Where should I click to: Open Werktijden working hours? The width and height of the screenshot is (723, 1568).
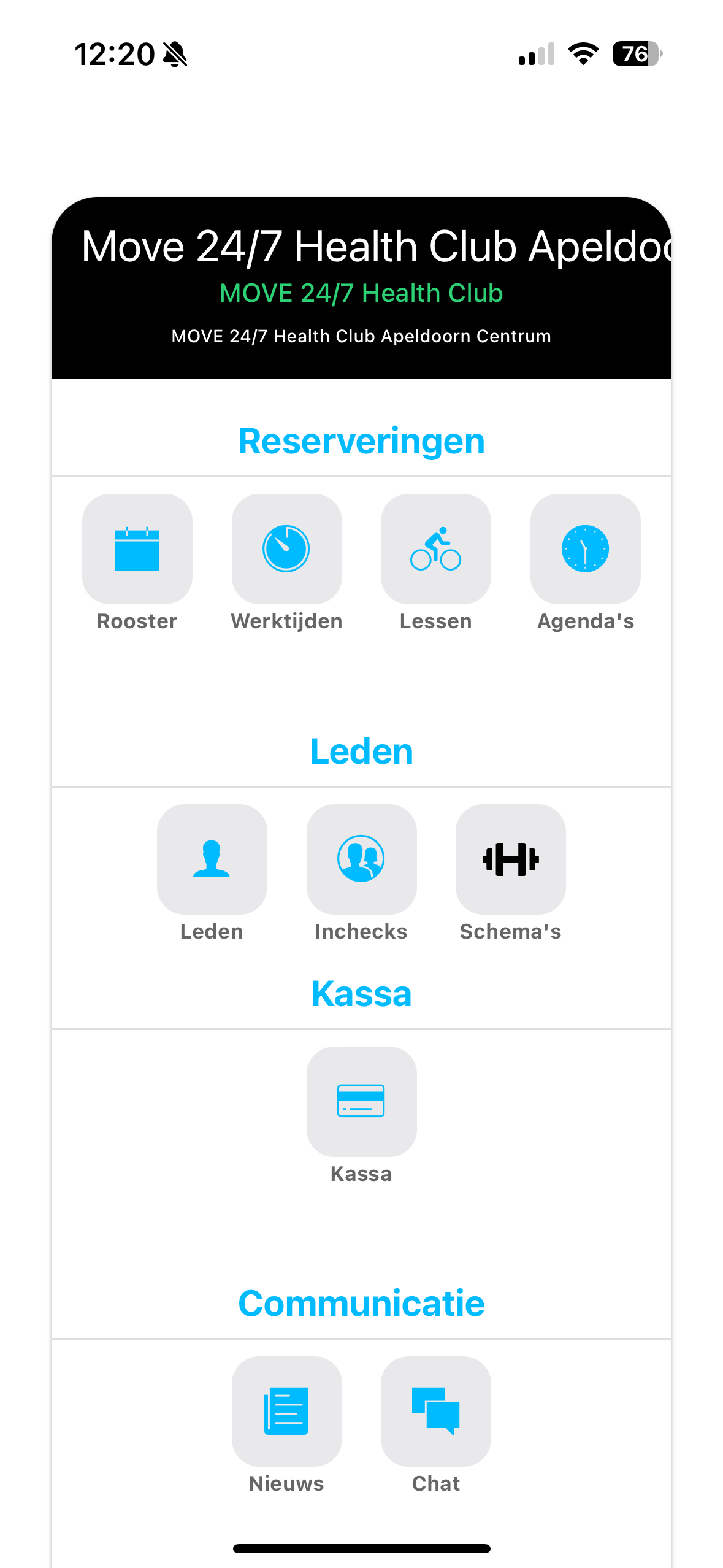tap(286, 549)
